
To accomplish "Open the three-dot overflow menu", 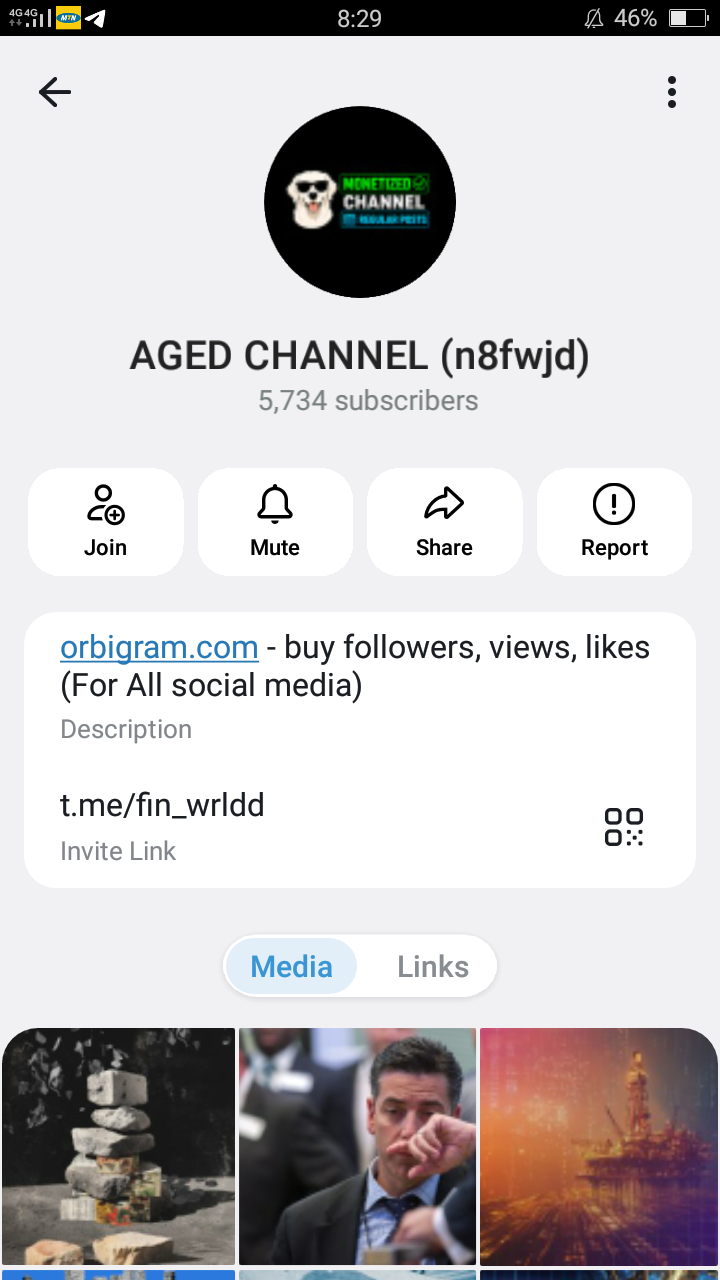I will pyautogui.click(x=672, y=92).
